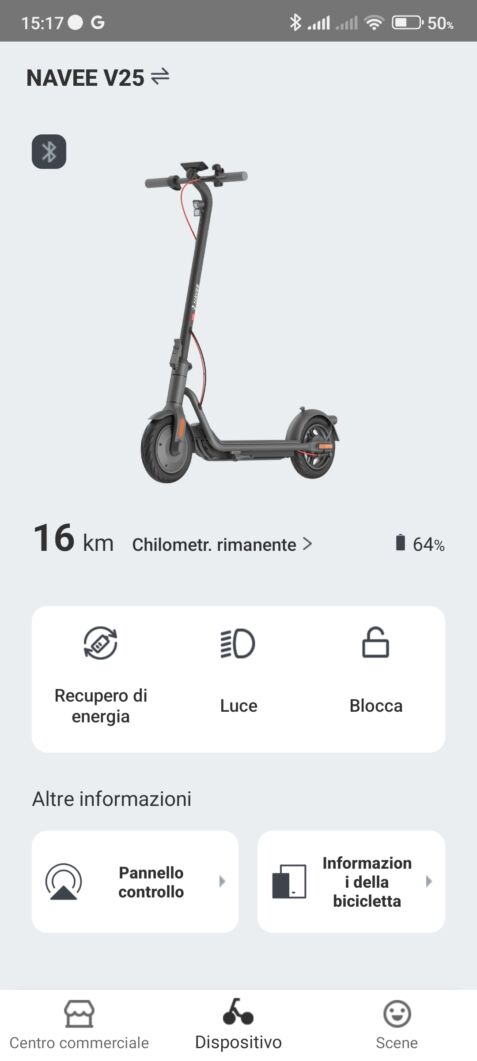Image resolution: width=477 pixels, height=1061 pixels.
Task: Tap the Bluetooth connection icon
Action: [x=49, y=152]
